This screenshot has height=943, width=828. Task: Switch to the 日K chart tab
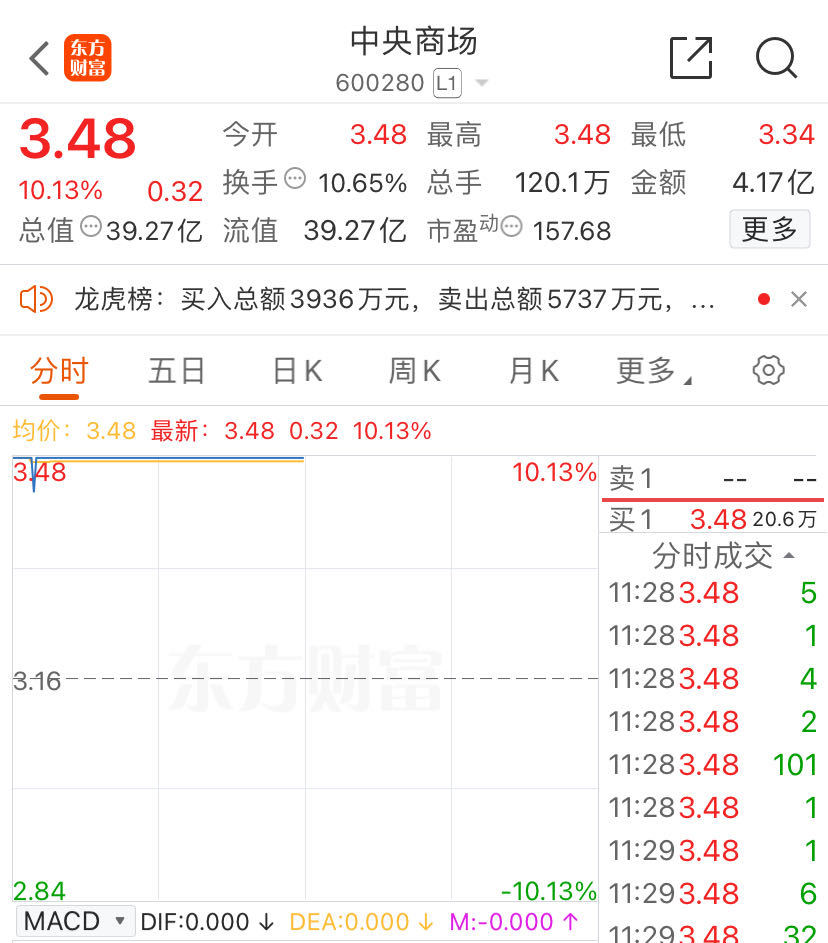coord(297,371)
